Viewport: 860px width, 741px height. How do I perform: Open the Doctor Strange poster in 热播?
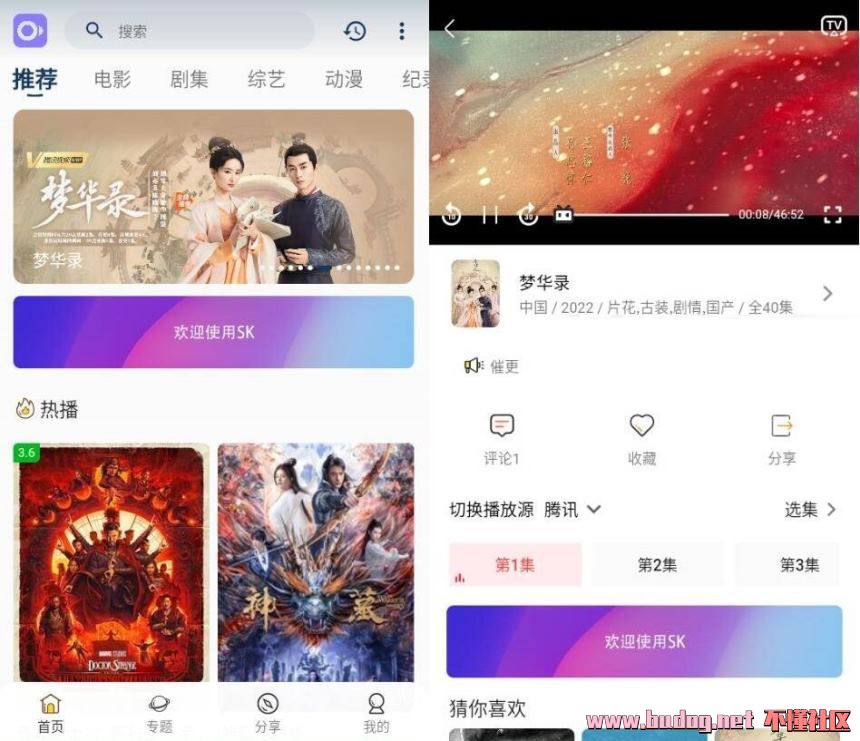coord(111,563)
